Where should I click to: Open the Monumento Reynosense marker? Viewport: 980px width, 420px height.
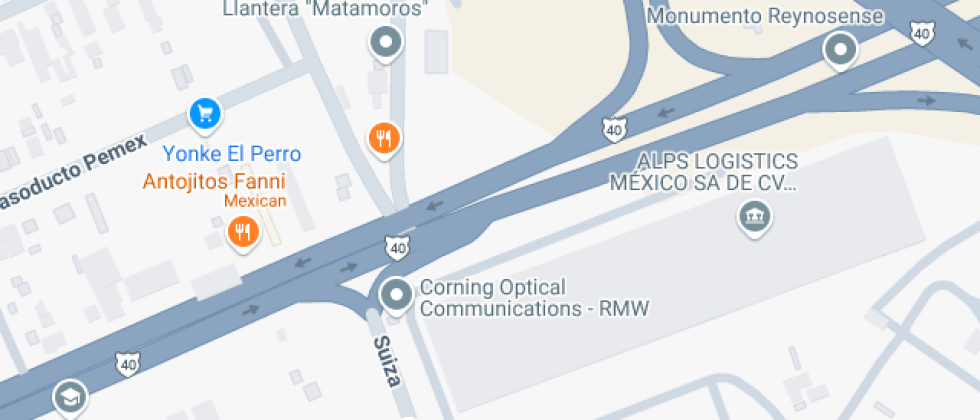pyautogui.click(x=841, y=49)
